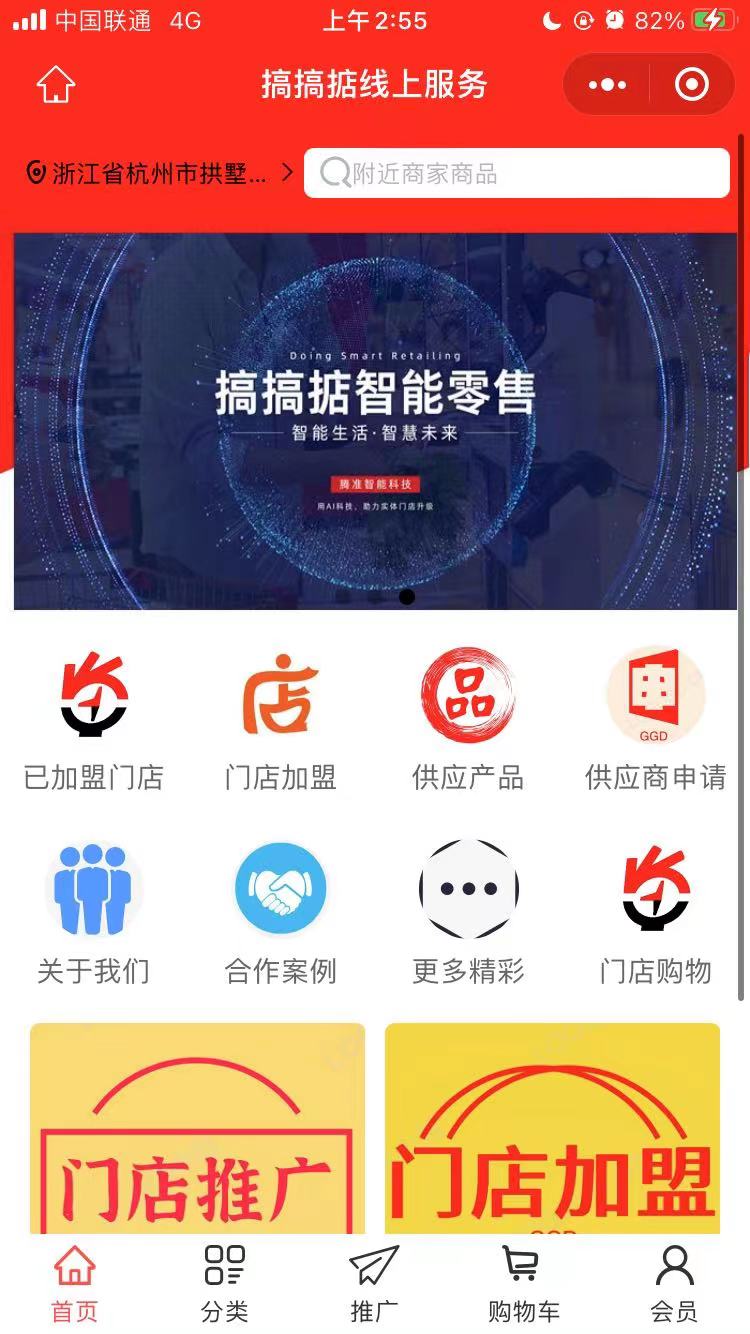Tap the home icon in the header
This screenshot has width=750, height=1334.
[56, 85]
